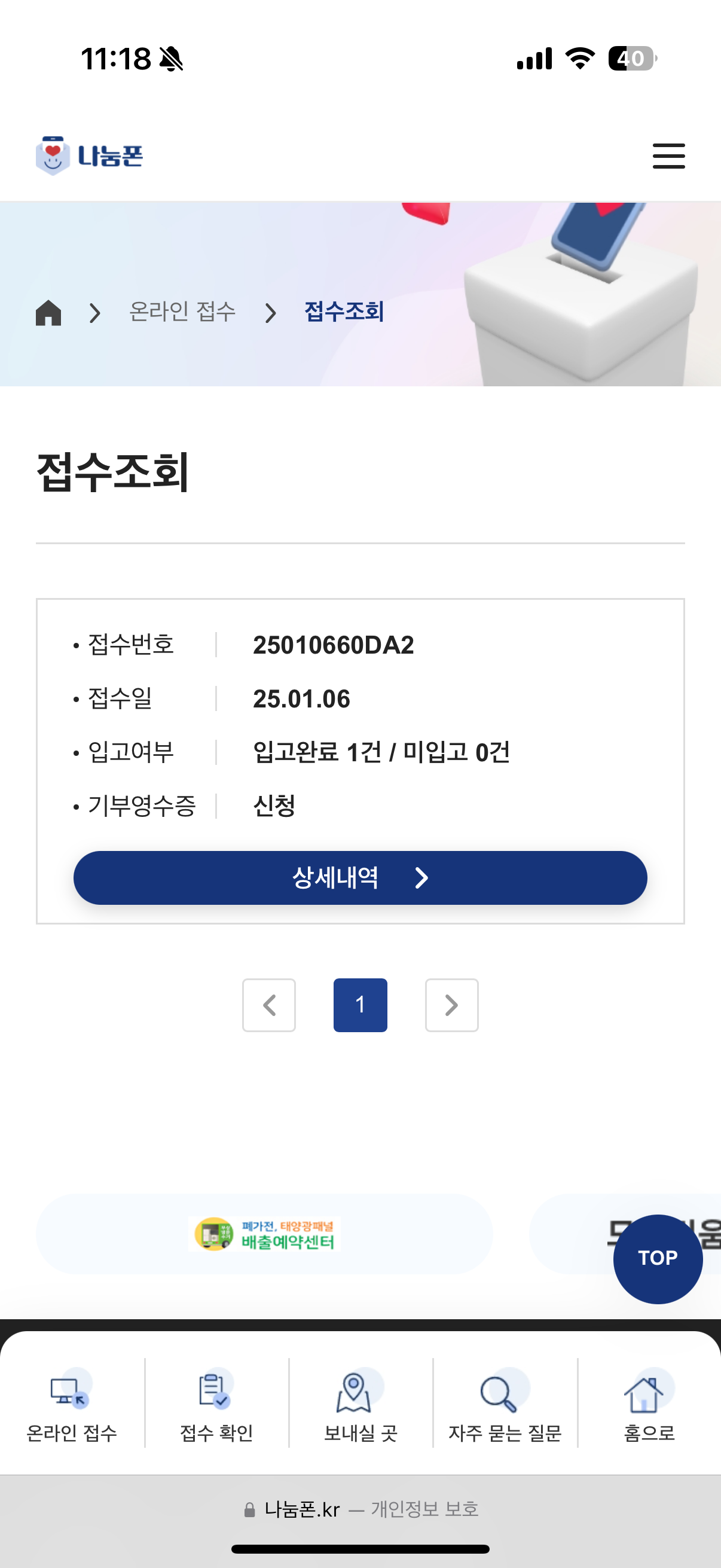
Task: Open the 배출예약센터 banner
Action: [x=264, y=1234]
